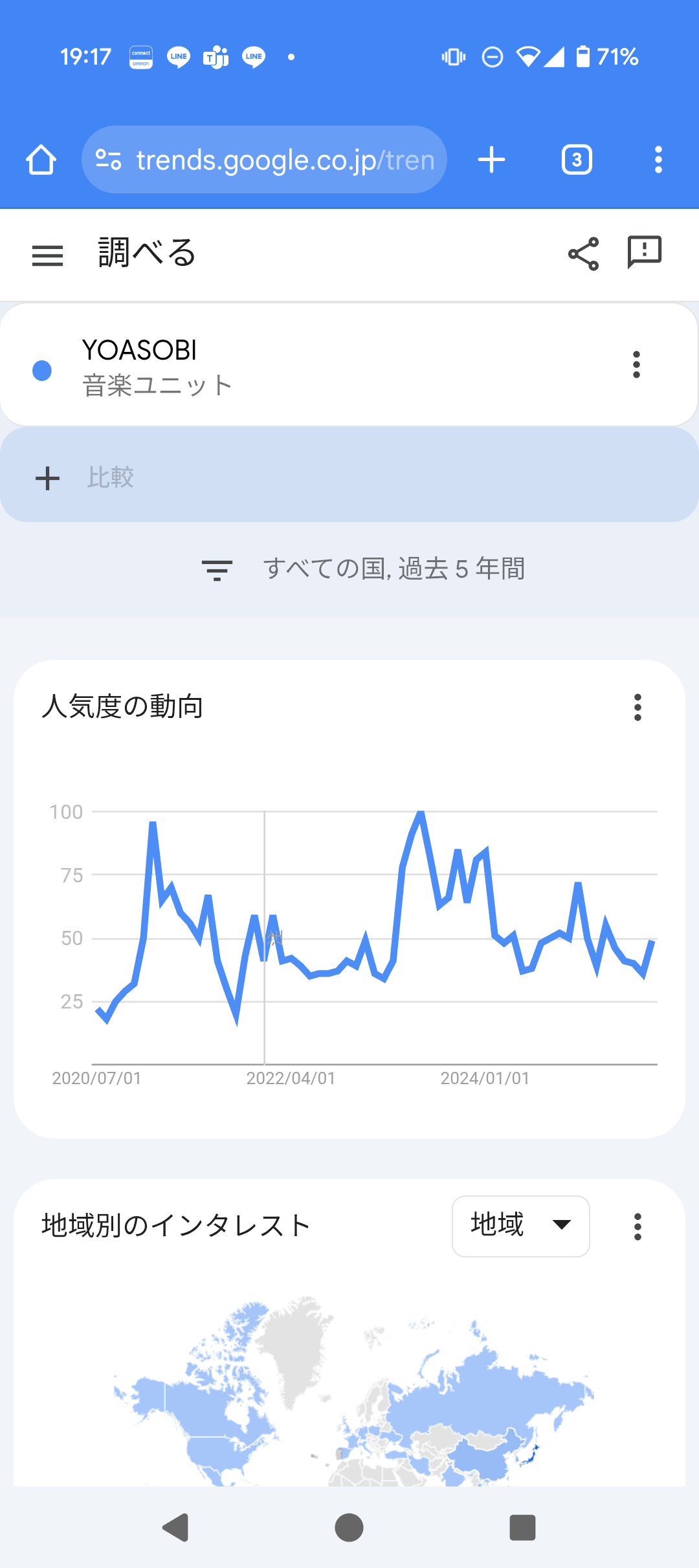Screen dimensions: 699x1568
Task: Share this Trends exploration
Action: tap(583, 254)
